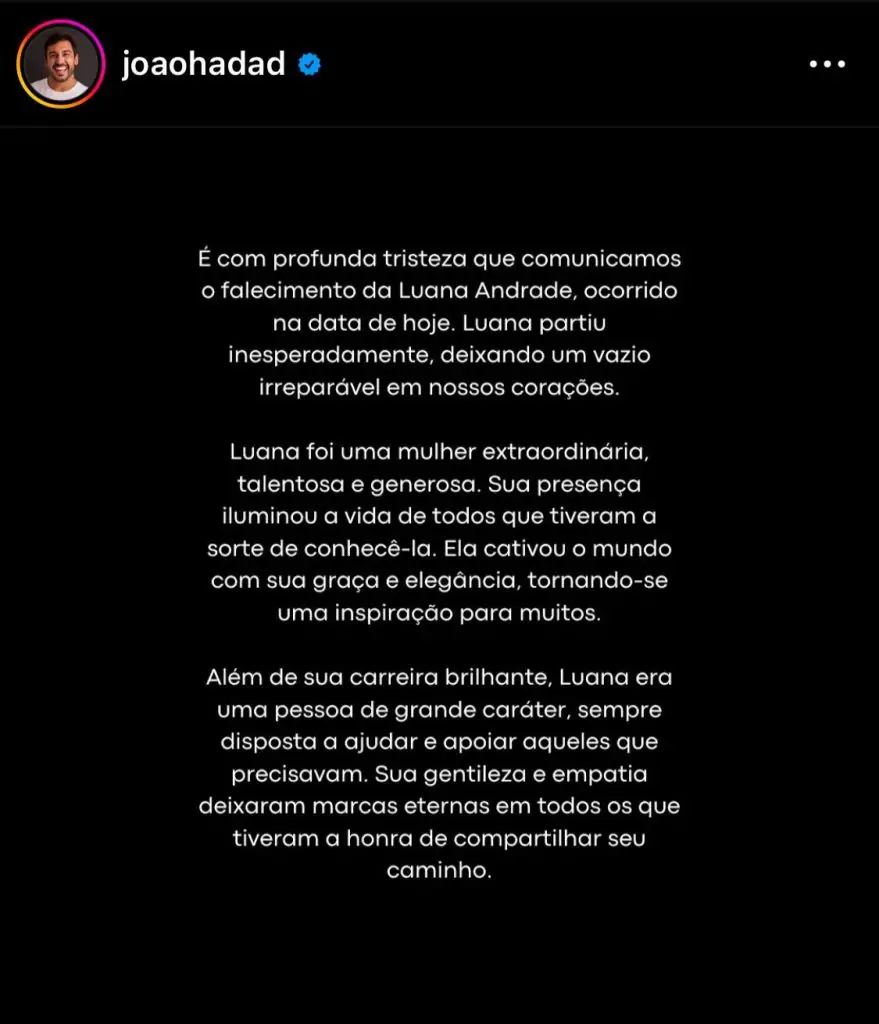This screenshot has height=1024, width=879.
Task: Open the three-dot post options menu
Action: point(826,65)
